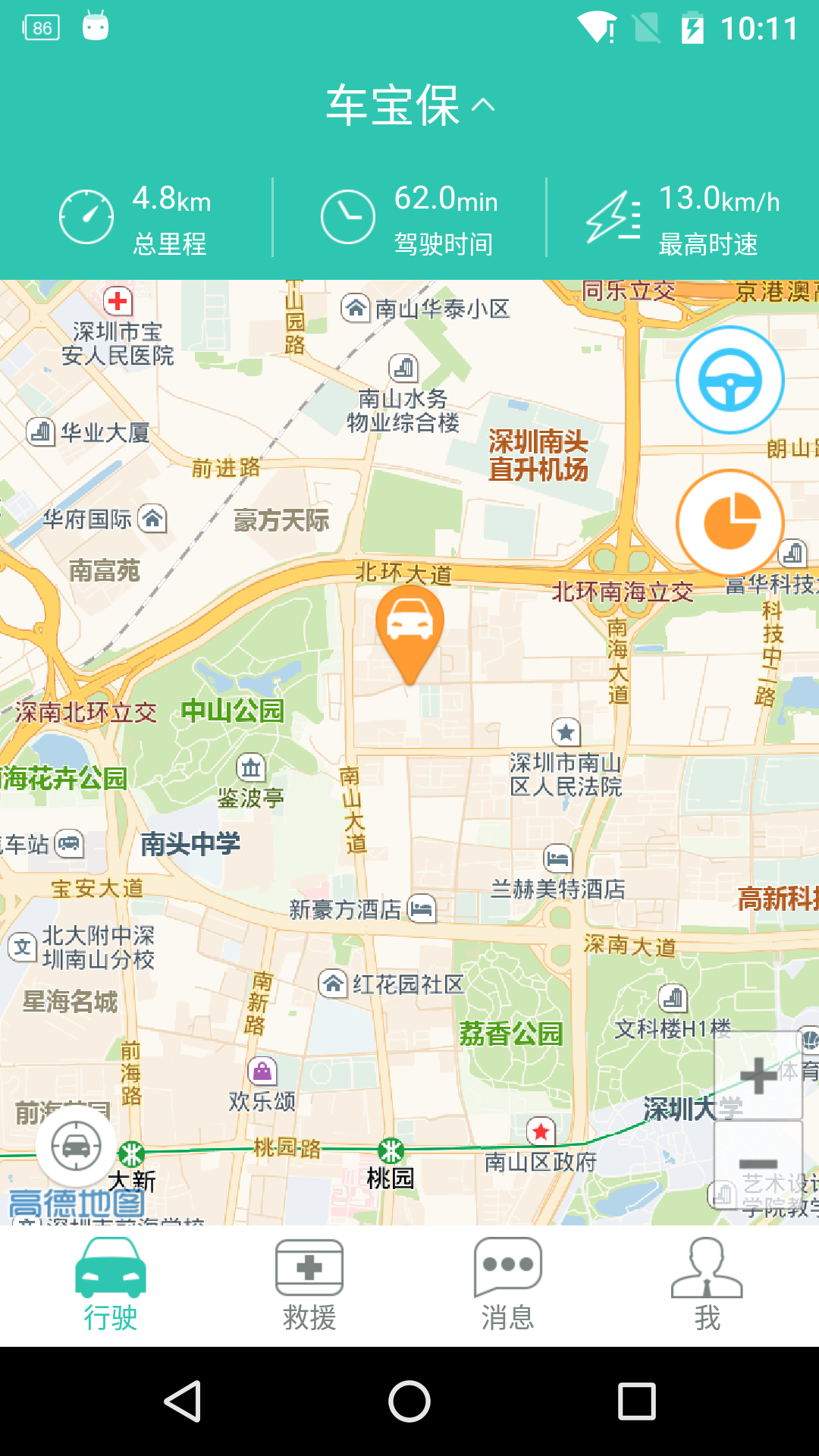Open the orange pie chart statistics button
The width and height of the screenshot is (819, 1456).
pos(730,522)
